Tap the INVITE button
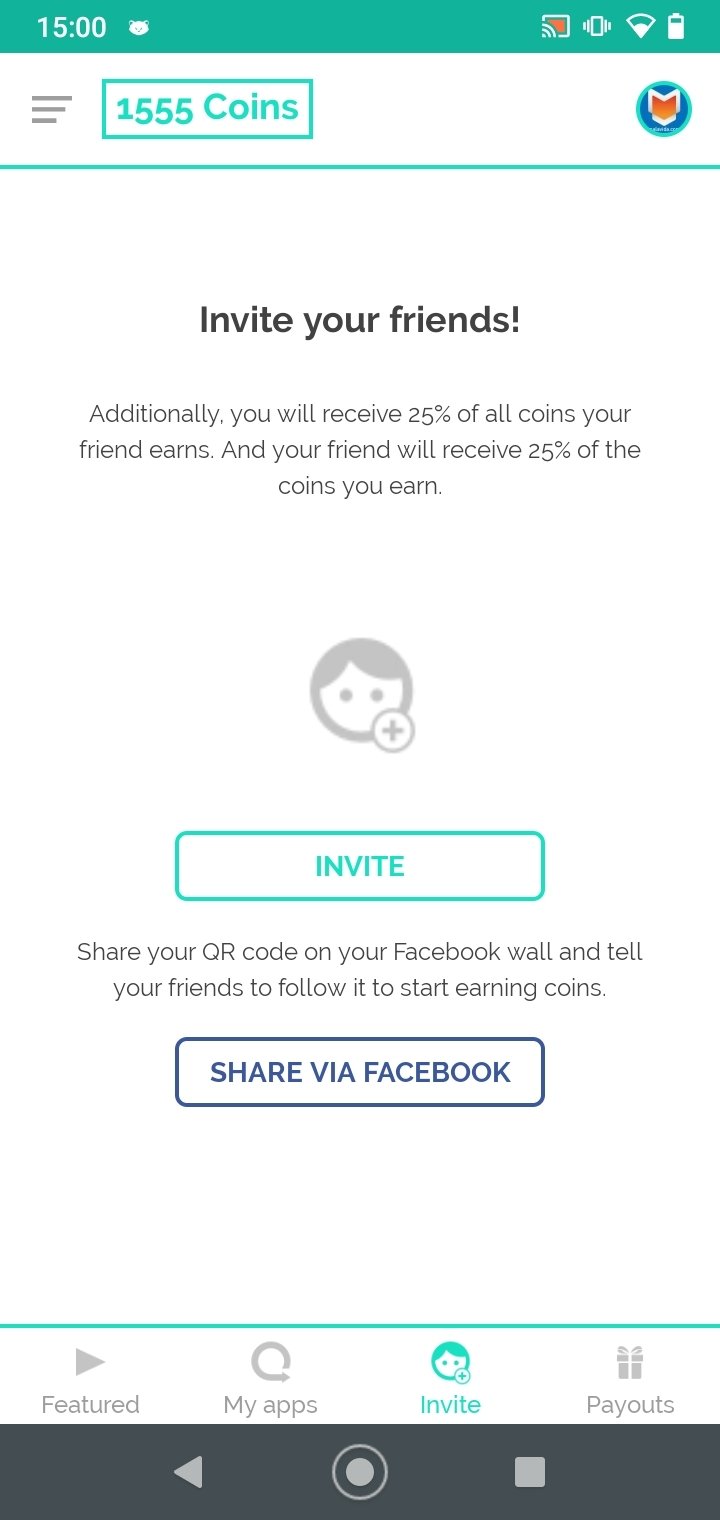This screenshot has height=1520, width=720. click(360, 866)
